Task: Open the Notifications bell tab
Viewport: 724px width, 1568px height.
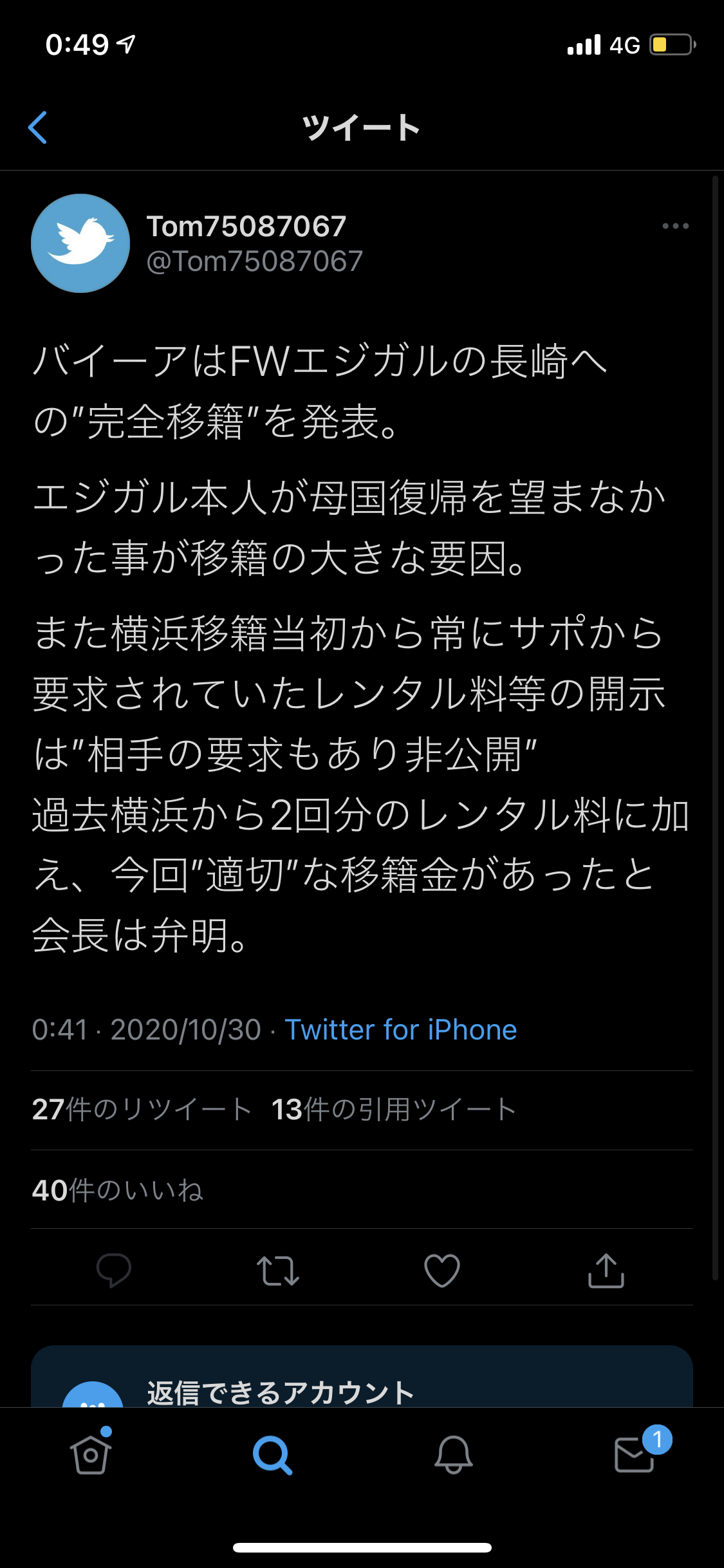Action: (453, 1455)
